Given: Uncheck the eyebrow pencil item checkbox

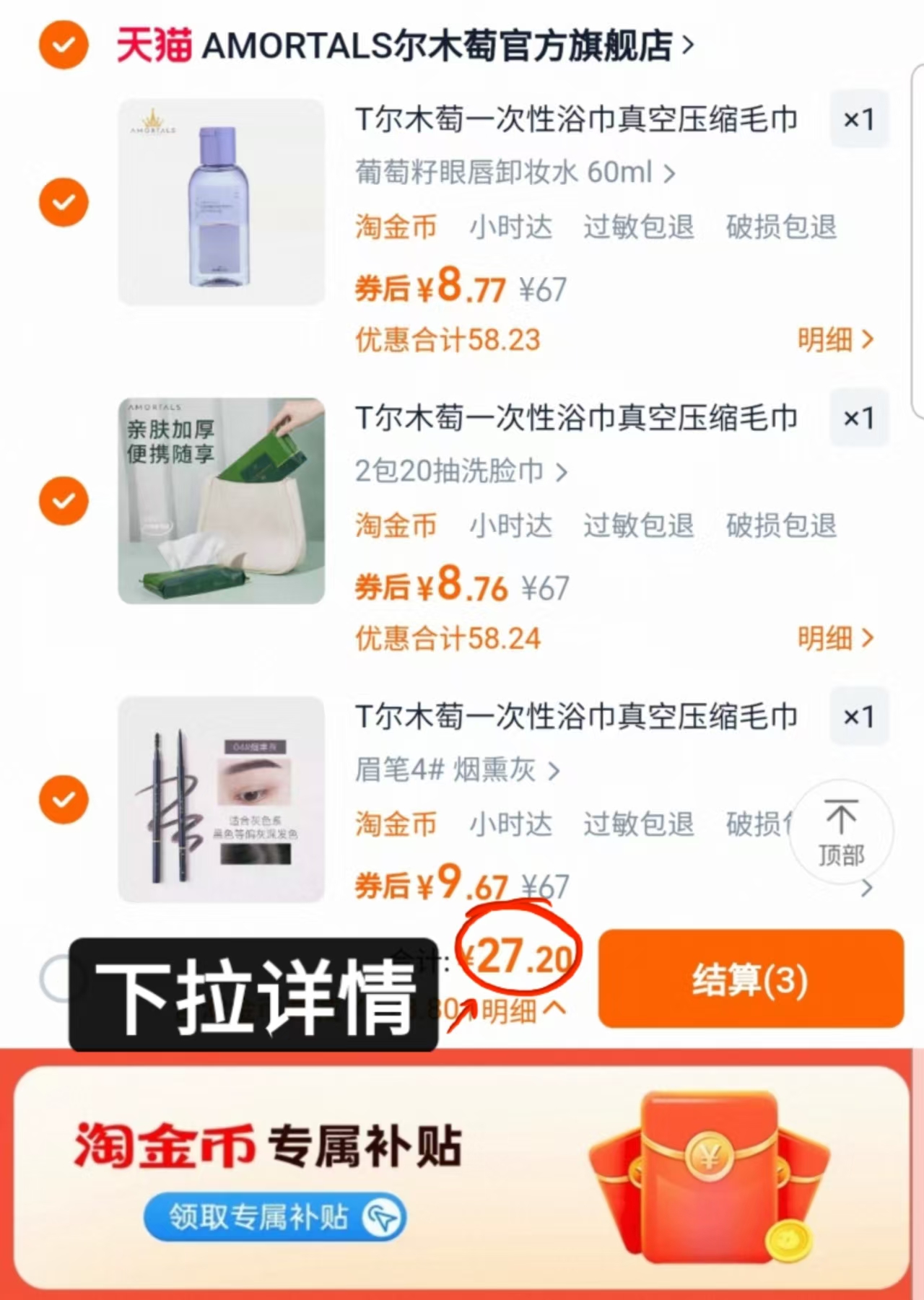Looking at the screenshot, I should (63, 800).
